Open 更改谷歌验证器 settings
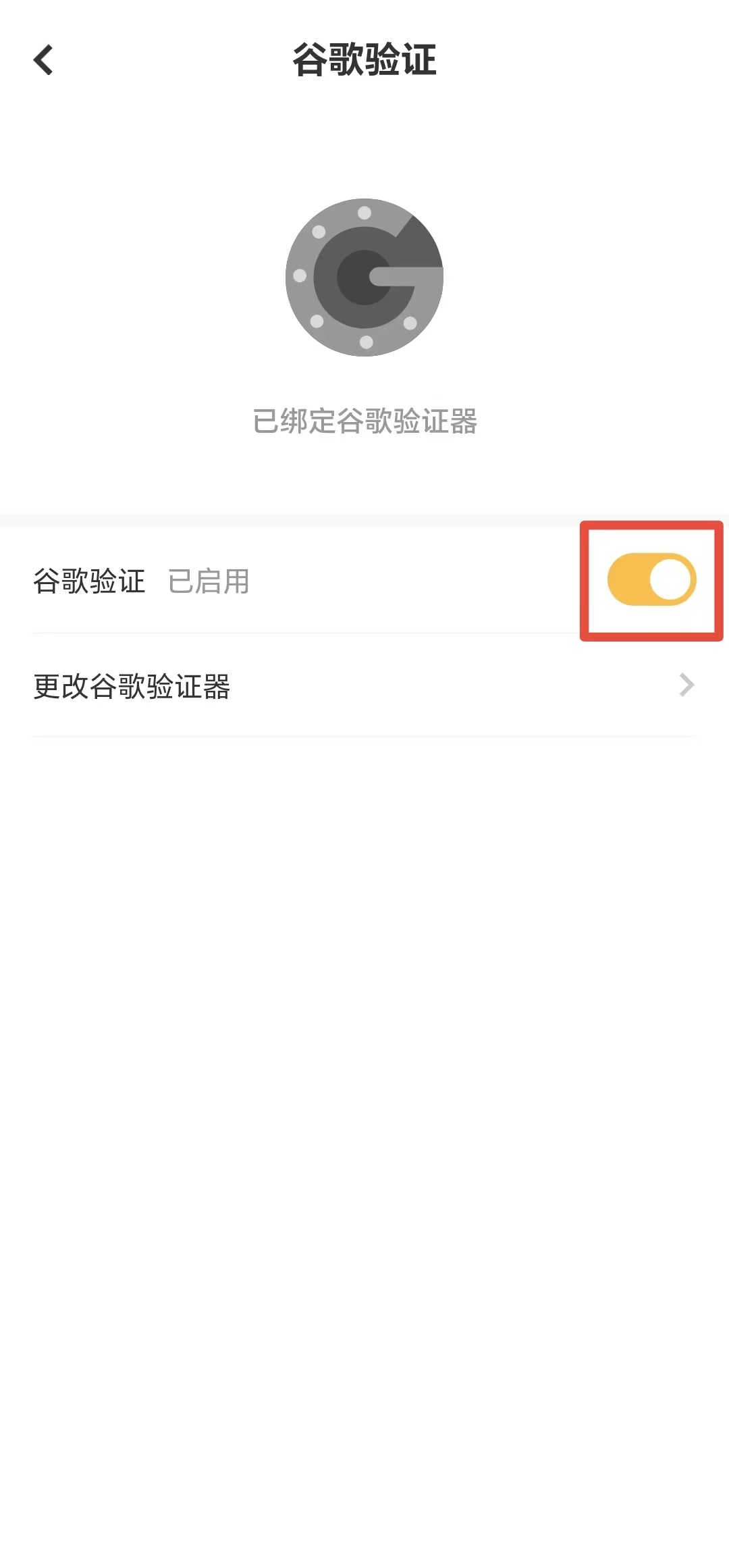Viewport: 729px width, 1568px height. point(363,685)
